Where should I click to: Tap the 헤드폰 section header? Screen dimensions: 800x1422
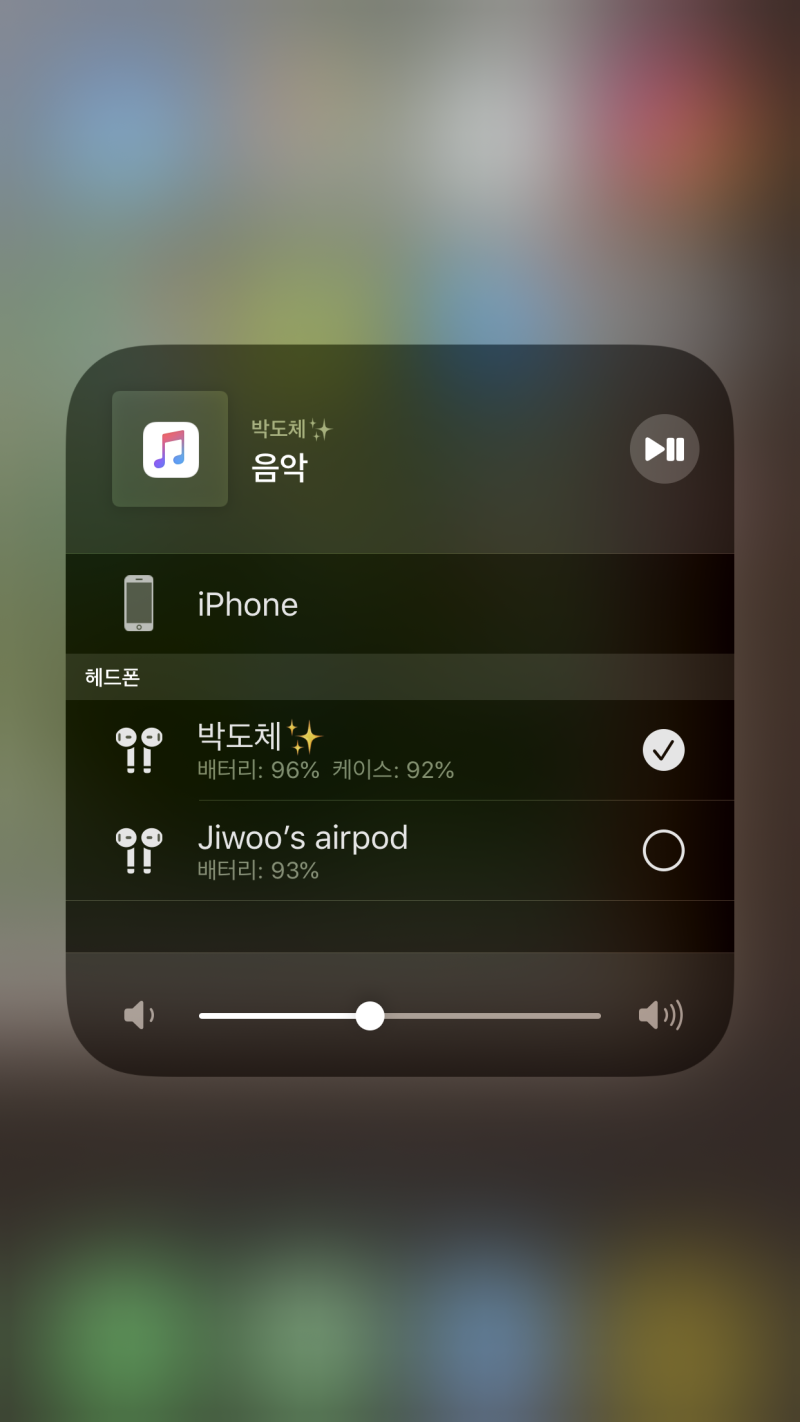[x=113, y=677]
